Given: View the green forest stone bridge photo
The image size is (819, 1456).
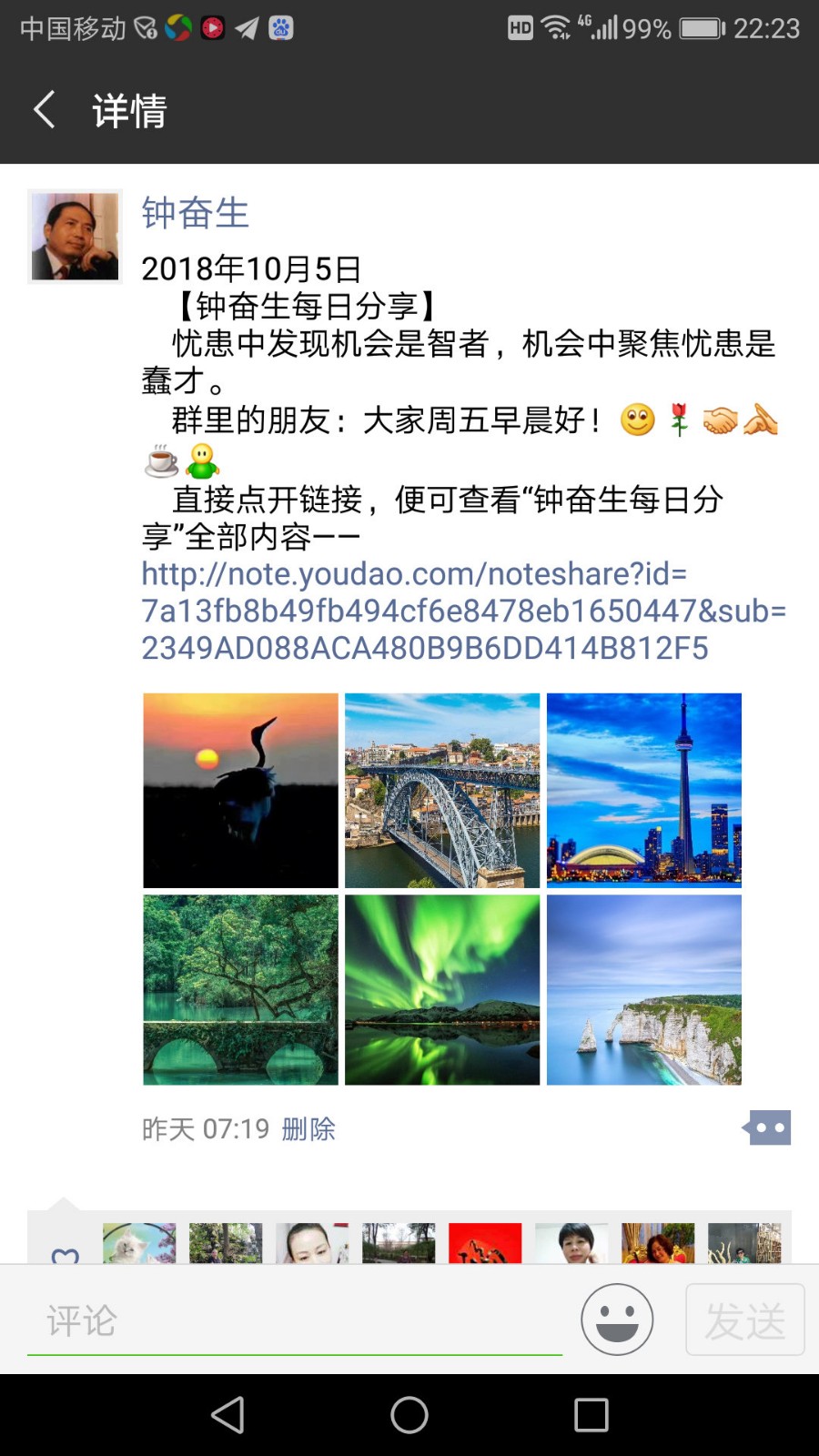Looking at the screenshot, I should 240,990.
